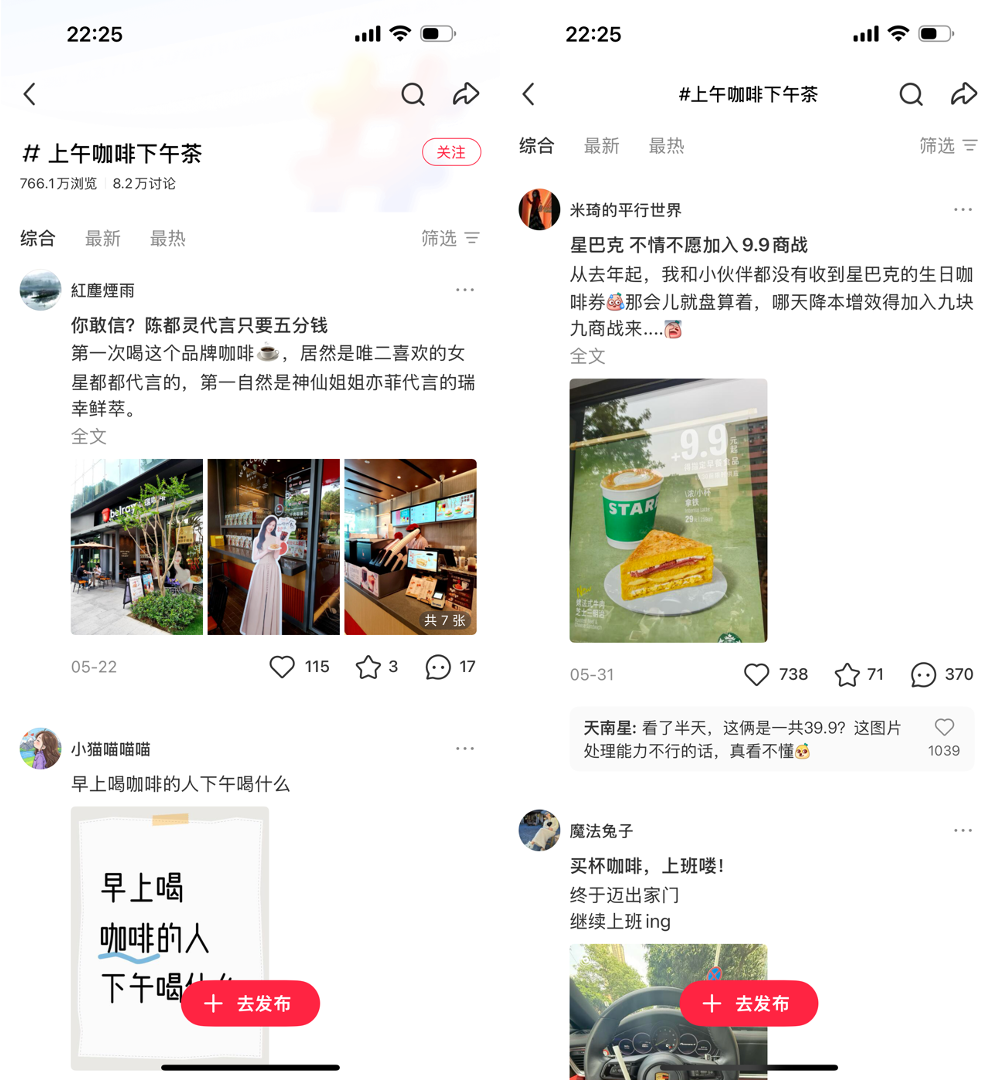Bookmark 紅塵煙雨's post with the star
This screenshot has width=998, height=1080.
[x=368, y=667]
